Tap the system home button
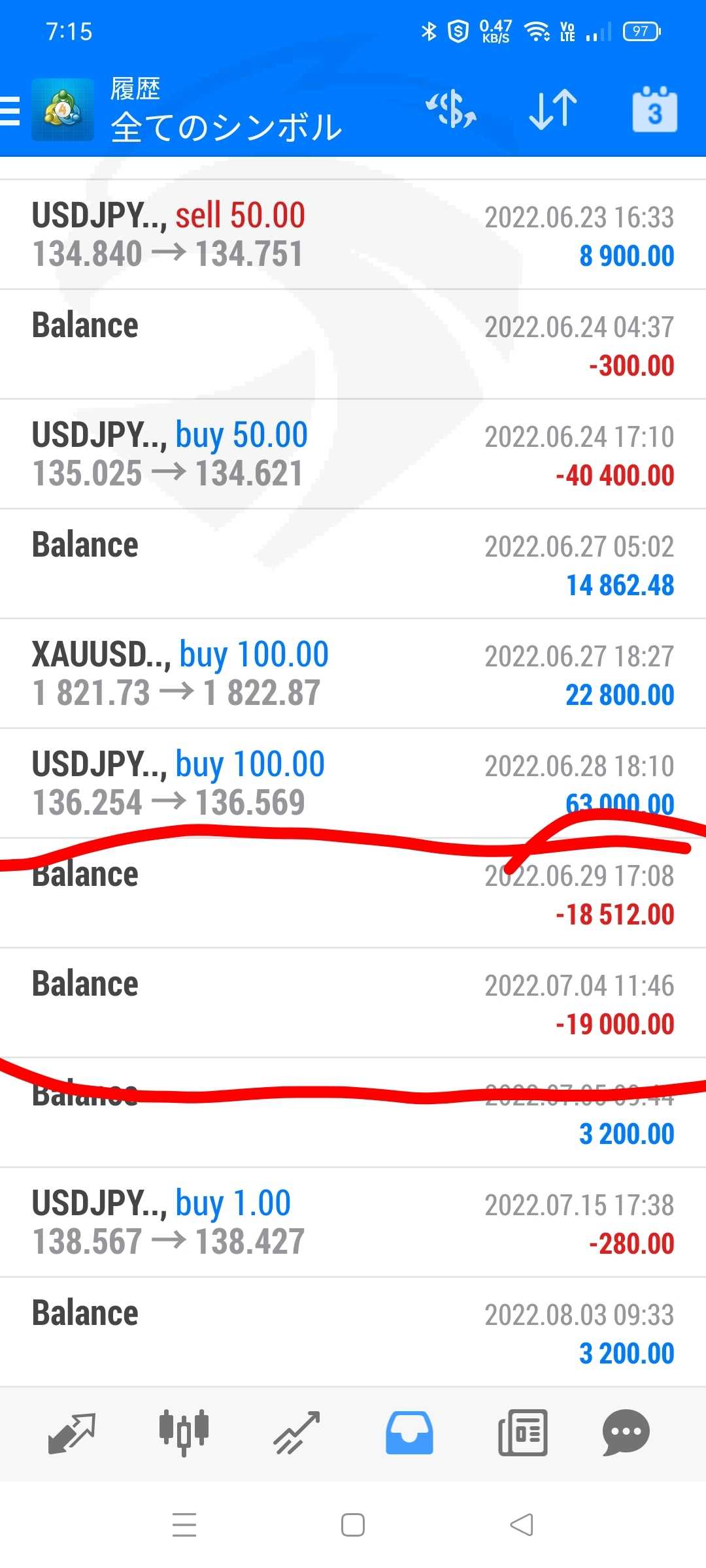This screenshot has width=706, height=1568. 353,1525
